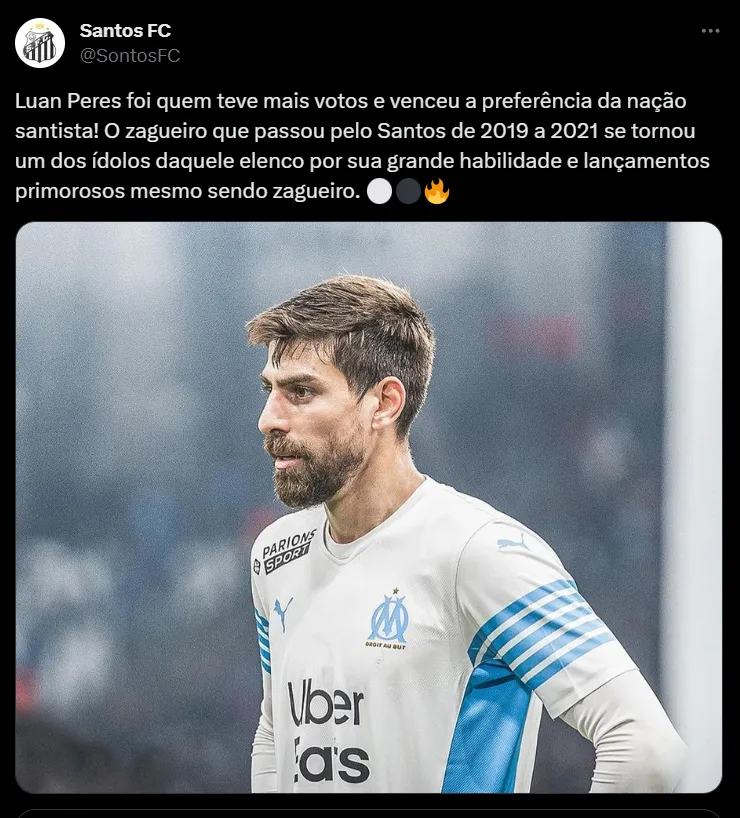
Task: Open the post's three-dot overflow menu
Action: [x=710, y=31]
